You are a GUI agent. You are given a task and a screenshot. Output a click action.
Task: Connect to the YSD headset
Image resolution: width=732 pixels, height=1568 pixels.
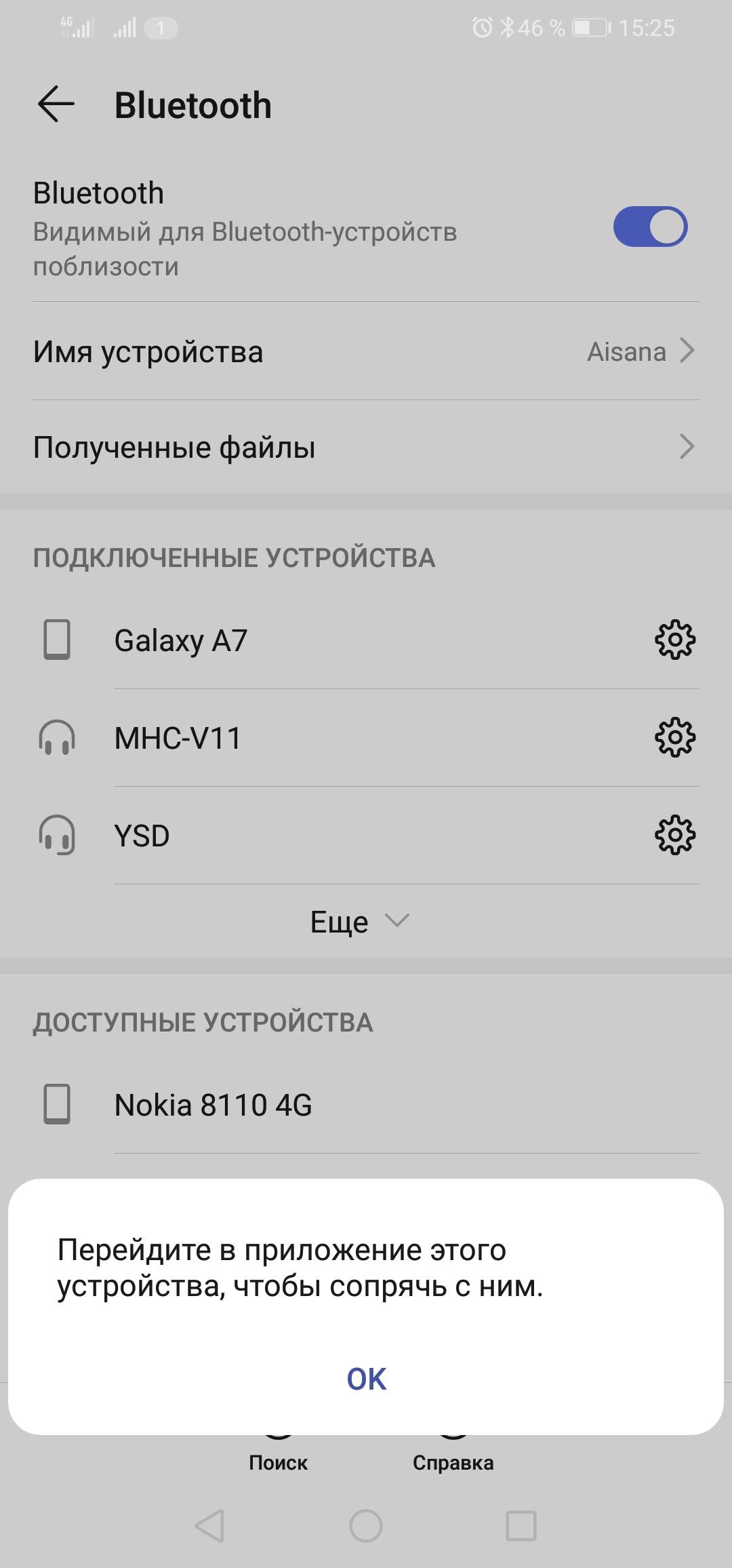click(142, 836)
